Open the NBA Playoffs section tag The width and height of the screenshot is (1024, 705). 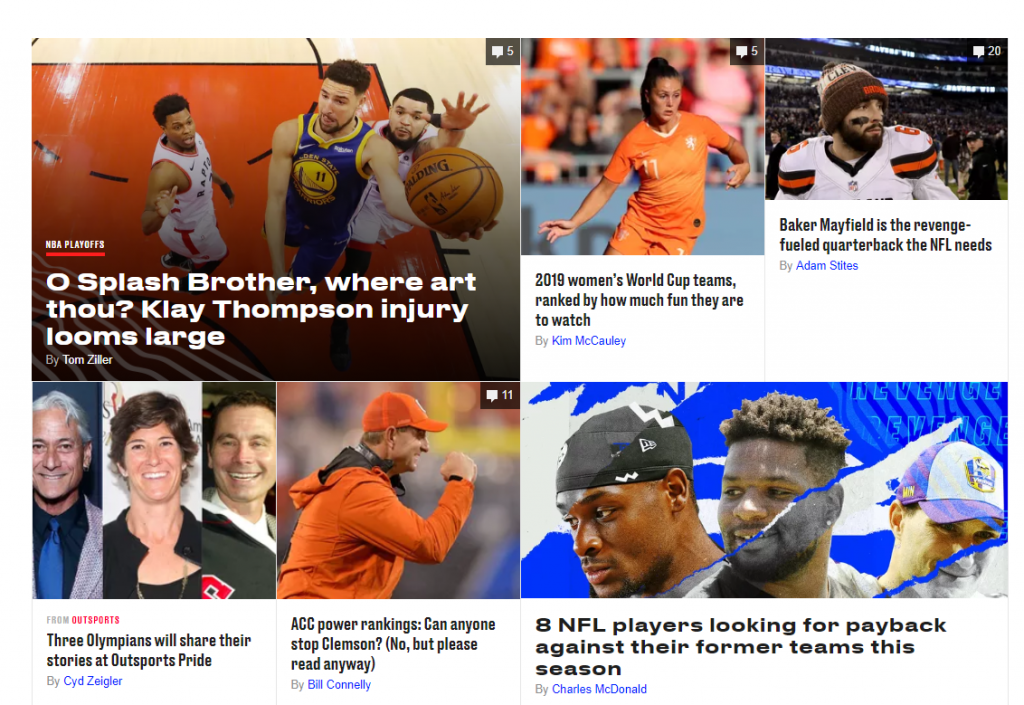75,245
